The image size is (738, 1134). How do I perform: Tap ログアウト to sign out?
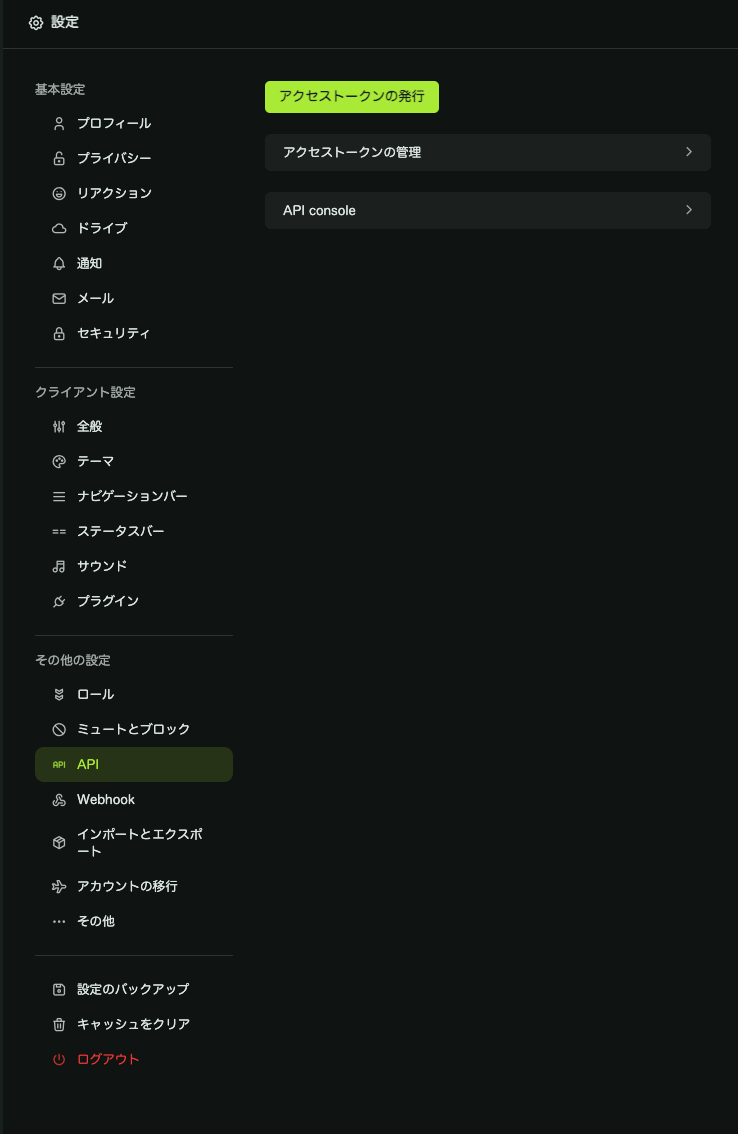[108, 1059]
